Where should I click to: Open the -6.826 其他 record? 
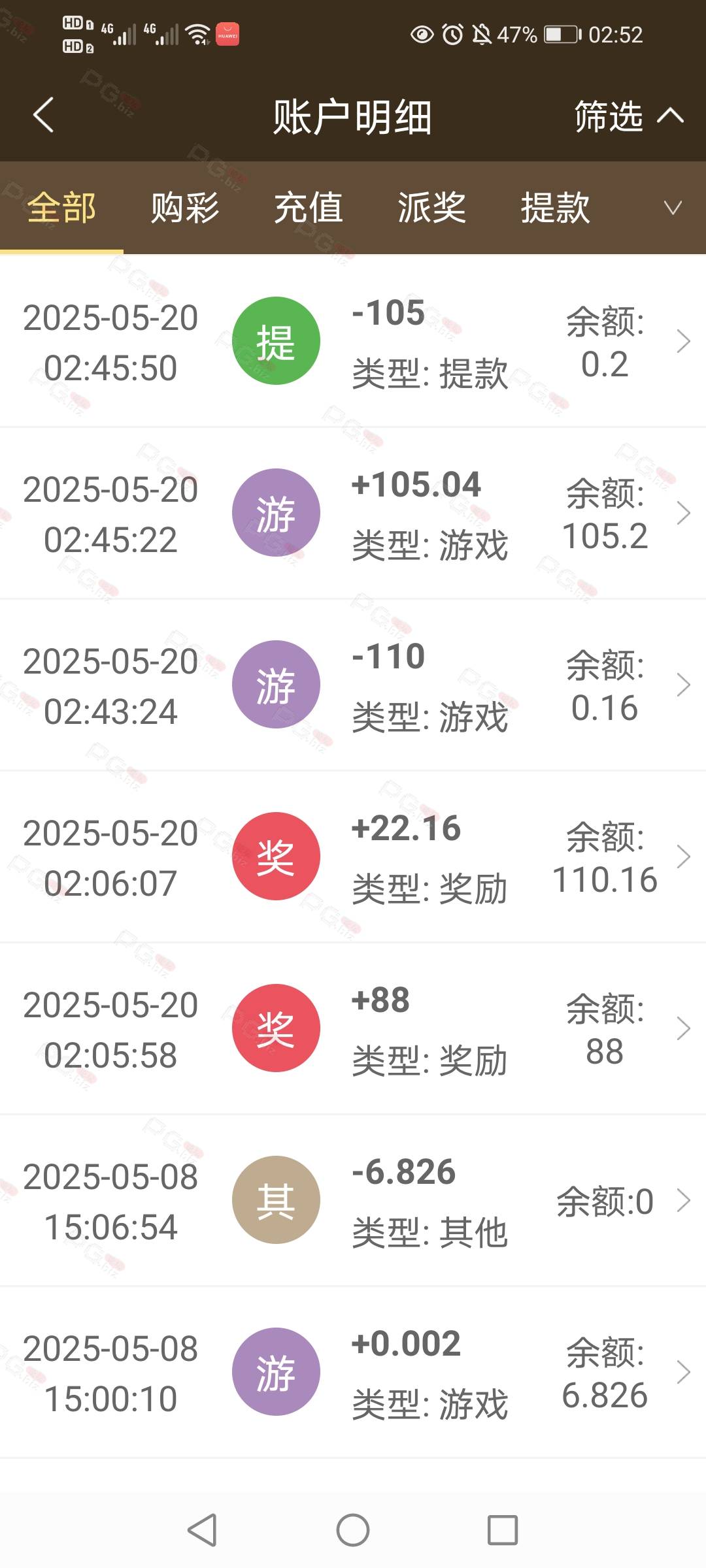point(353,1200)
